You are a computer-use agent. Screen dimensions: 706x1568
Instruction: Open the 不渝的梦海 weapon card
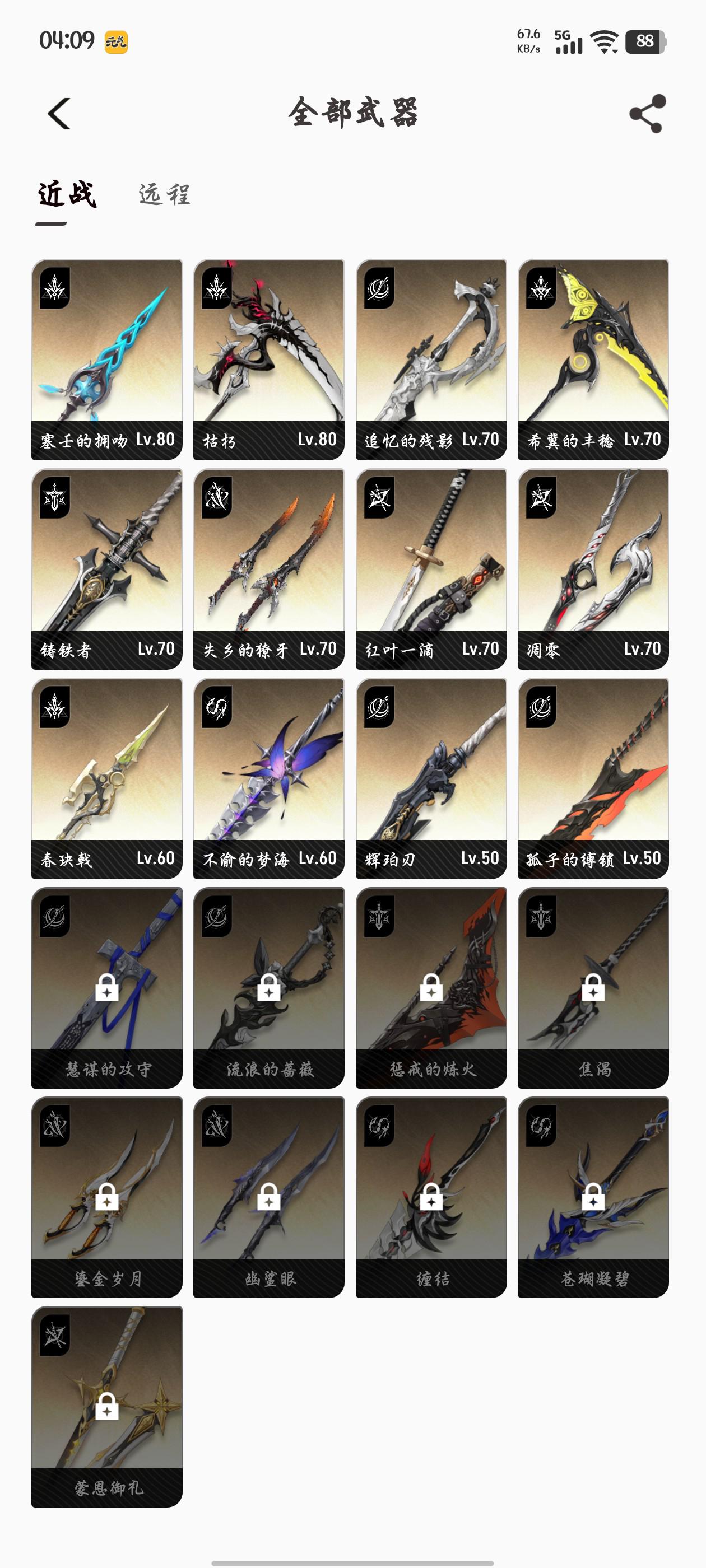[268, 778]
